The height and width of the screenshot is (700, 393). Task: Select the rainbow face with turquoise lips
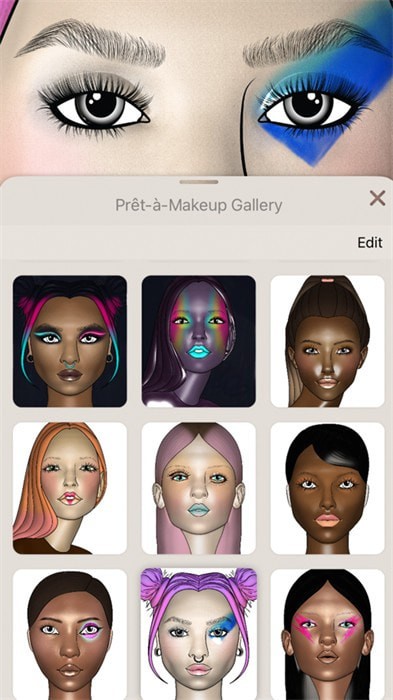click(199, 341)
